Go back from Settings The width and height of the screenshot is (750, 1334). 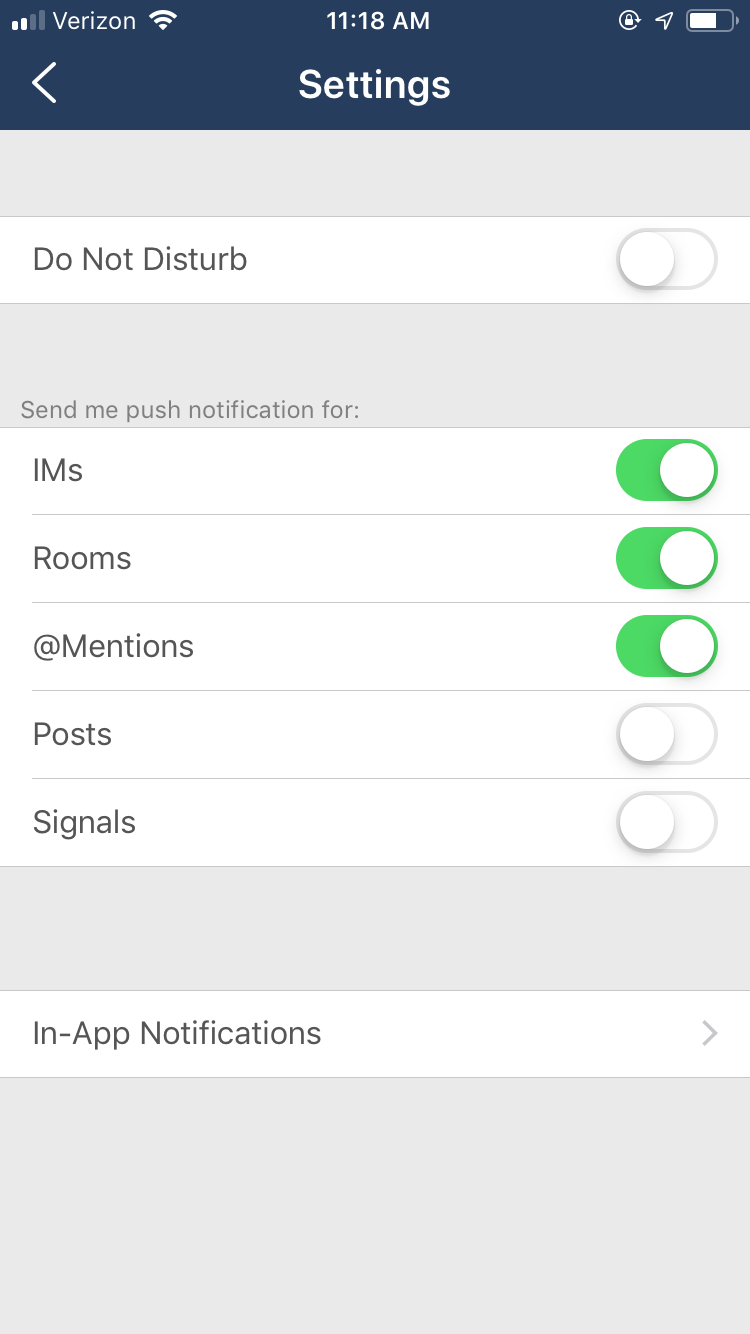[x=44, y=83]
